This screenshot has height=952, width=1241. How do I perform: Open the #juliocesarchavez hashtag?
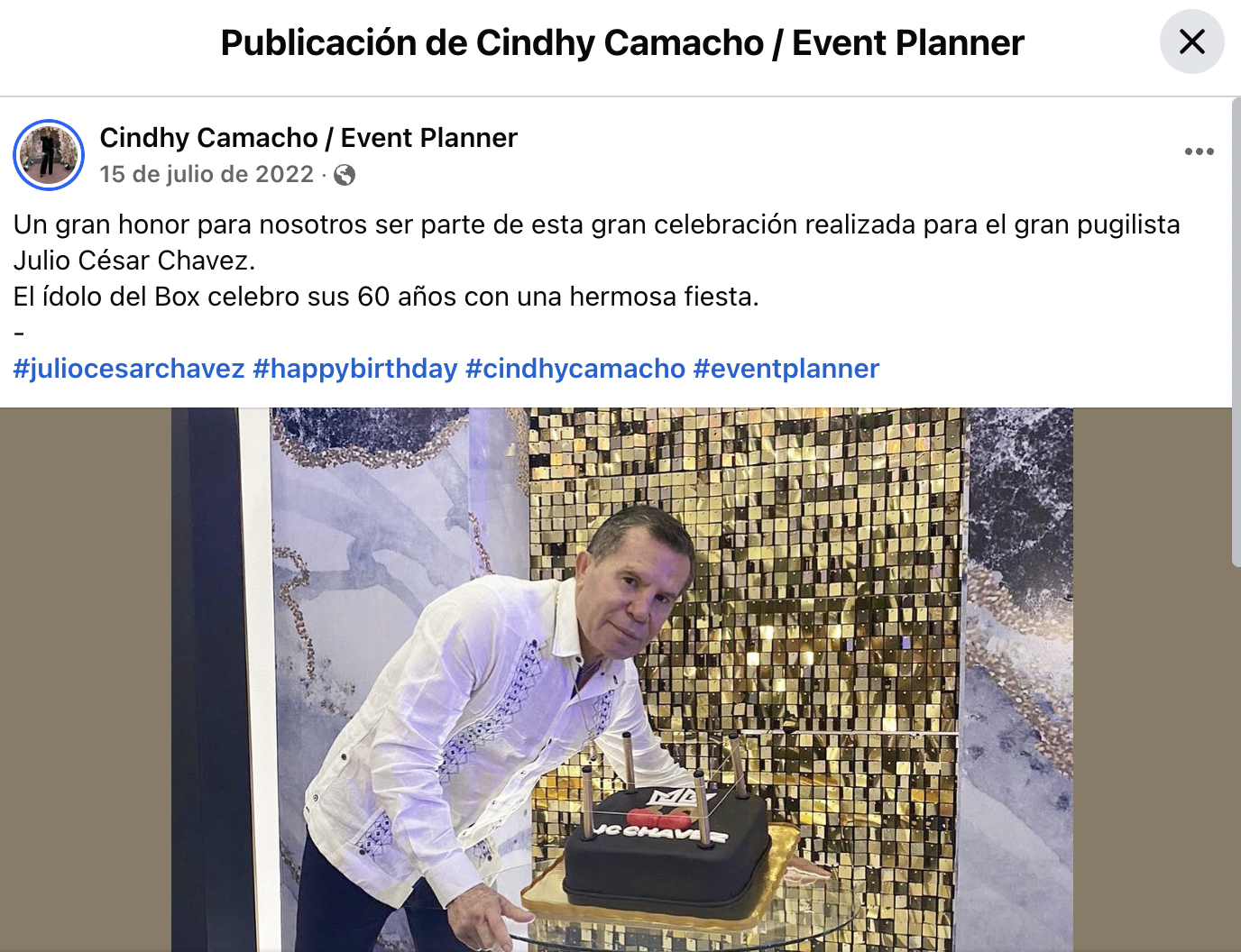point(129,369)
